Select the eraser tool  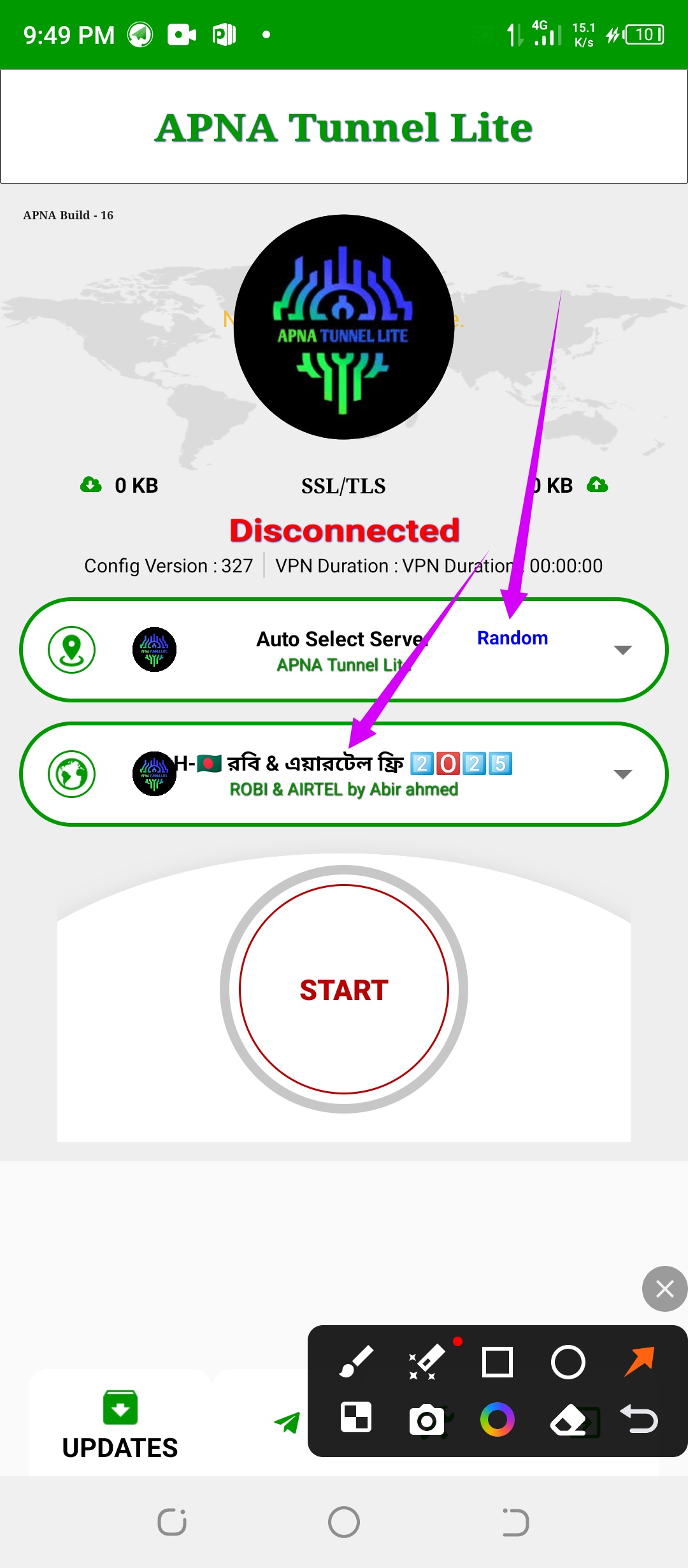[568, 1420]
